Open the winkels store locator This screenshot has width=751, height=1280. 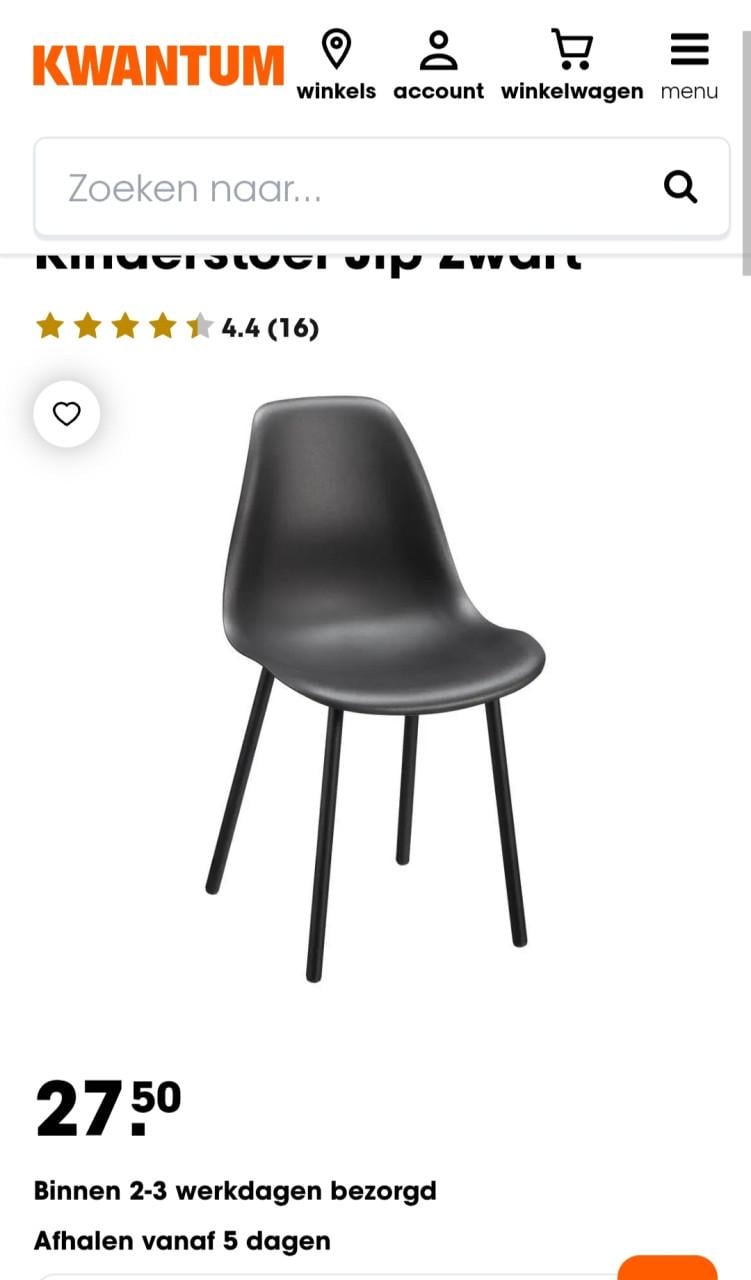coord(336,66)
